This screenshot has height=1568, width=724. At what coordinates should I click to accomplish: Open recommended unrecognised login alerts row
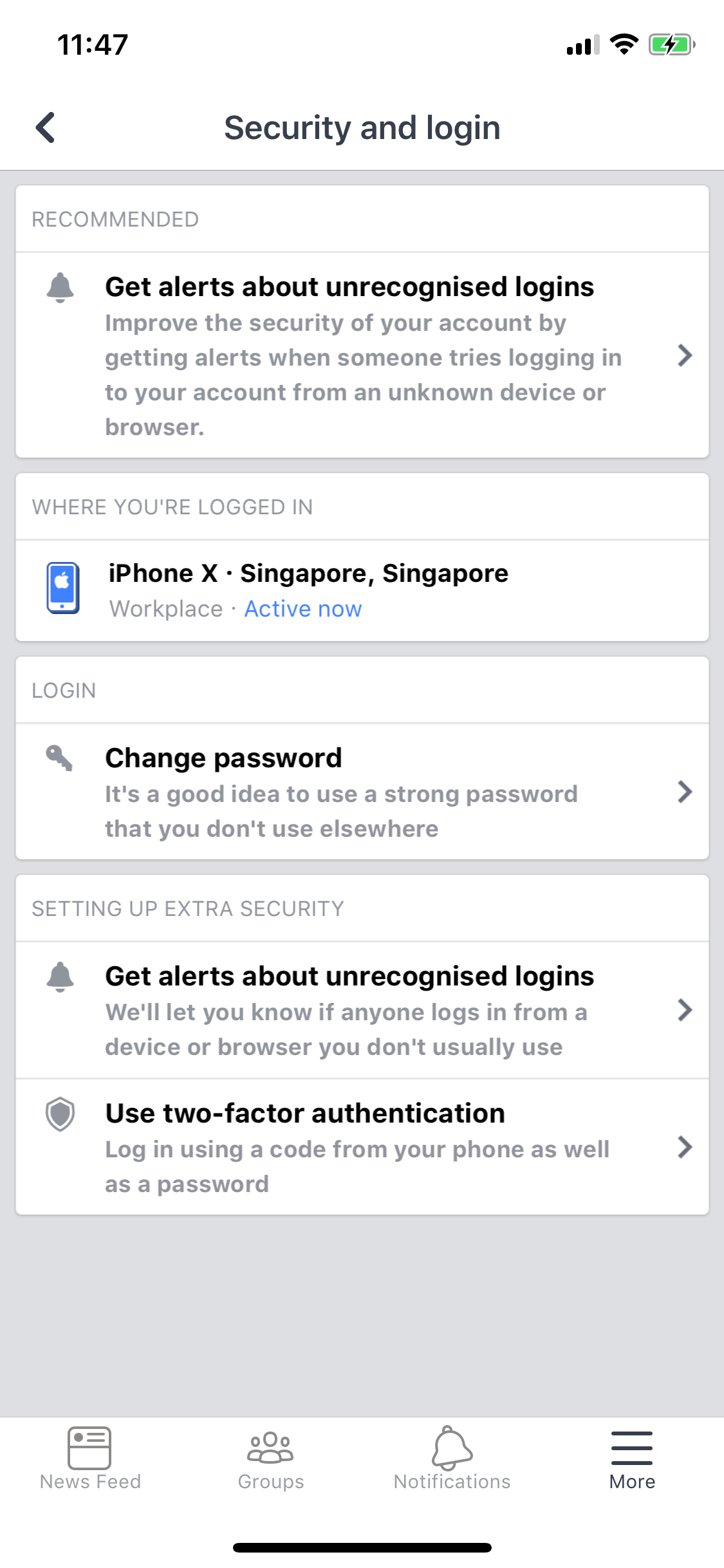click(x=362, y=355)
